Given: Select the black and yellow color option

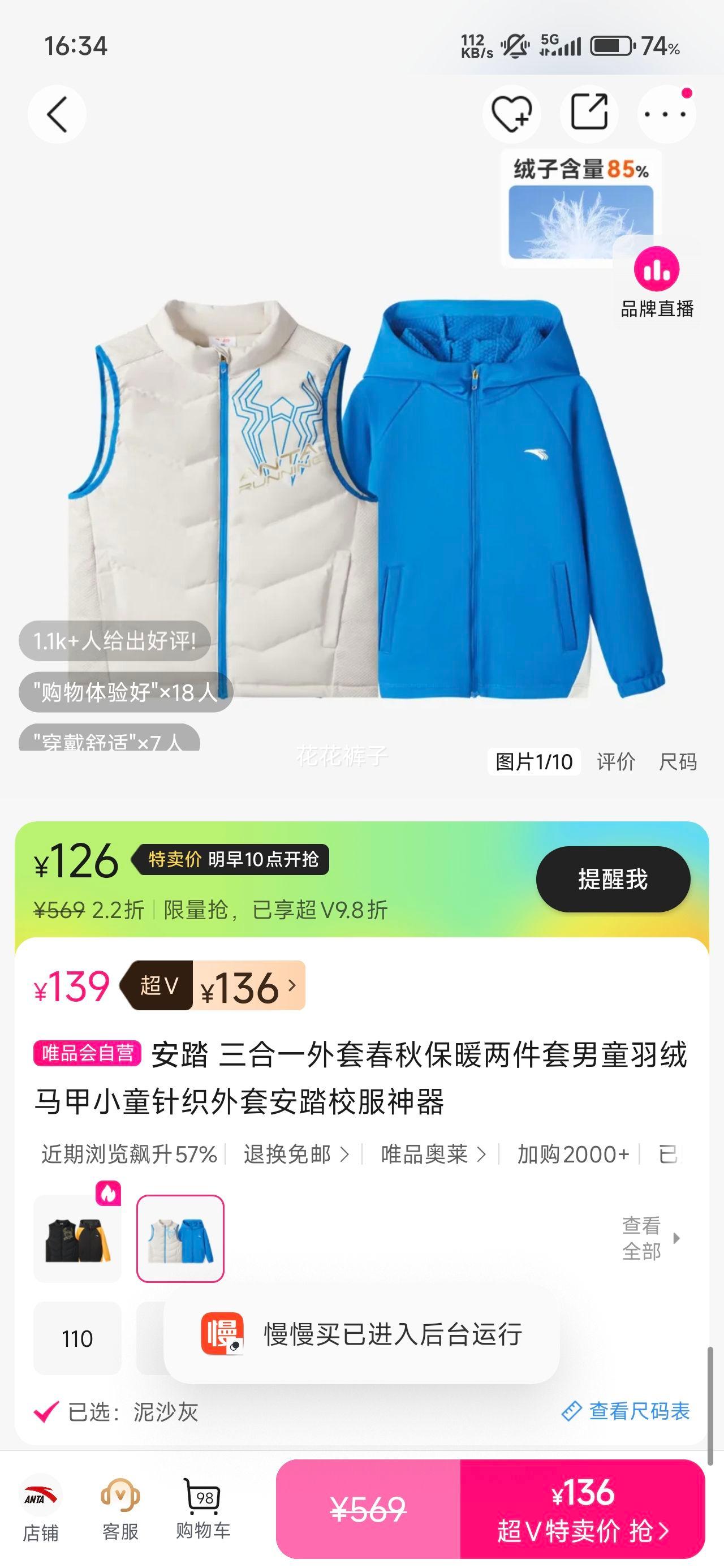Looking at the screenshot, I should click(77, 1239).
